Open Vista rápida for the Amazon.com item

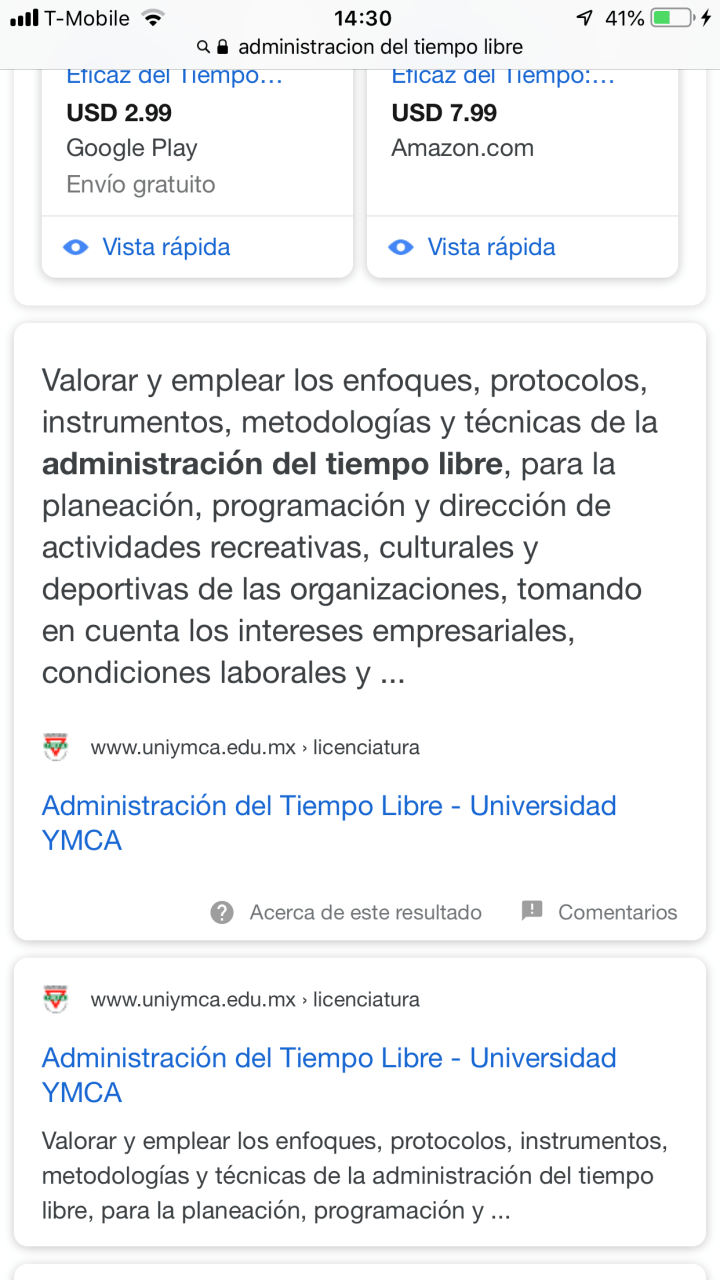point(491,247)
